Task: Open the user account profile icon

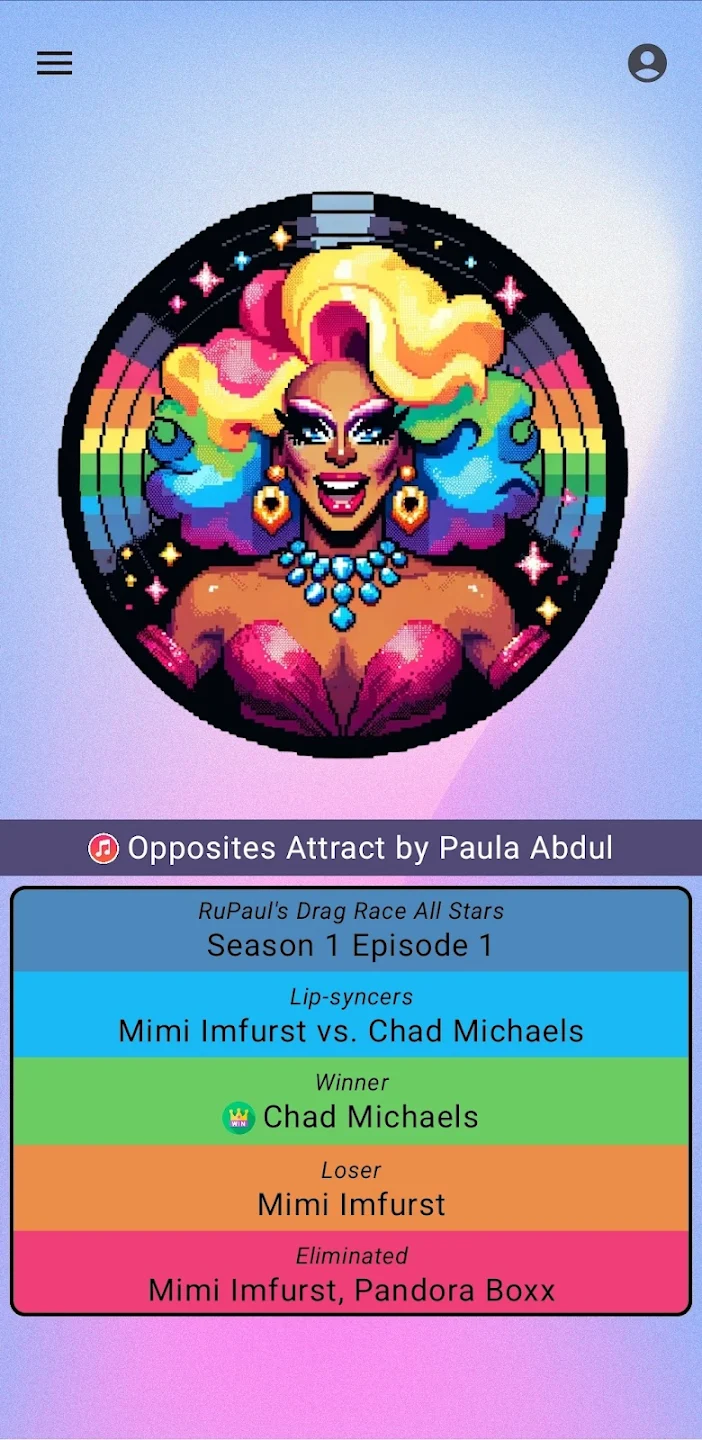Action: click(647, 63)
